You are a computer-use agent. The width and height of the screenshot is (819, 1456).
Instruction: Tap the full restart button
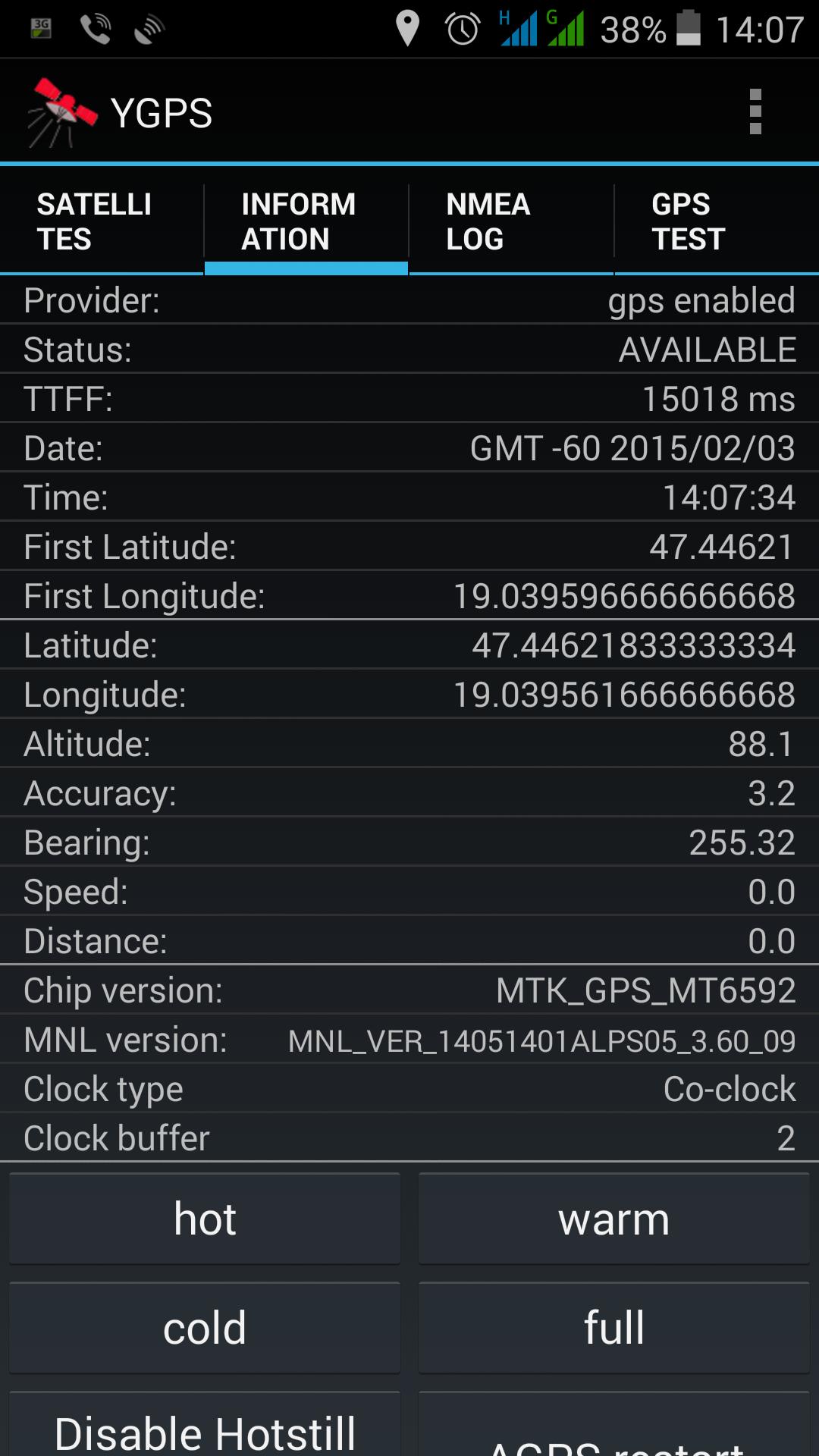pyautogui.click(x=614, y=1328)
